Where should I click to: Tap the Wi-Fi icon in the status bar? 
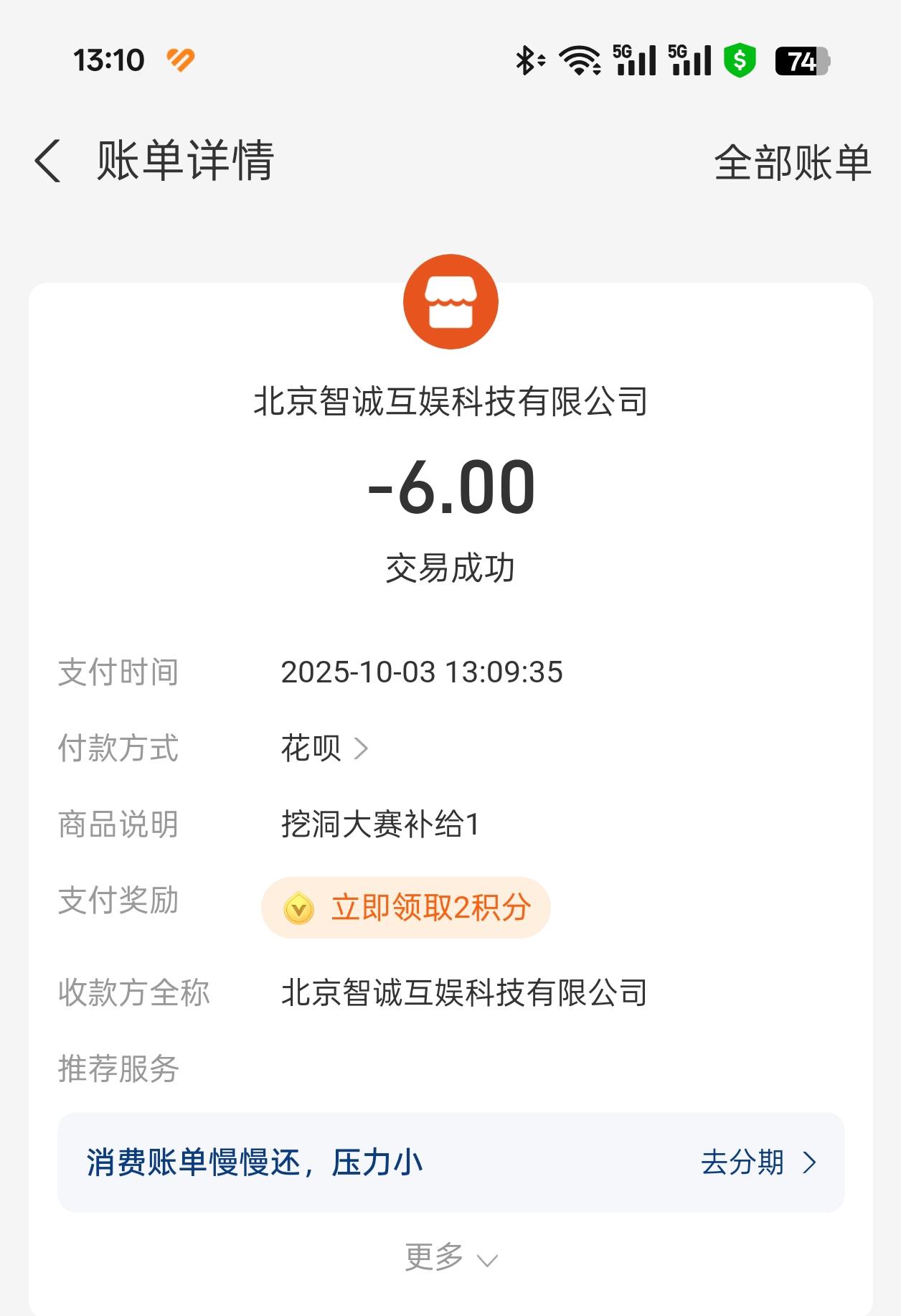(578, 61)
